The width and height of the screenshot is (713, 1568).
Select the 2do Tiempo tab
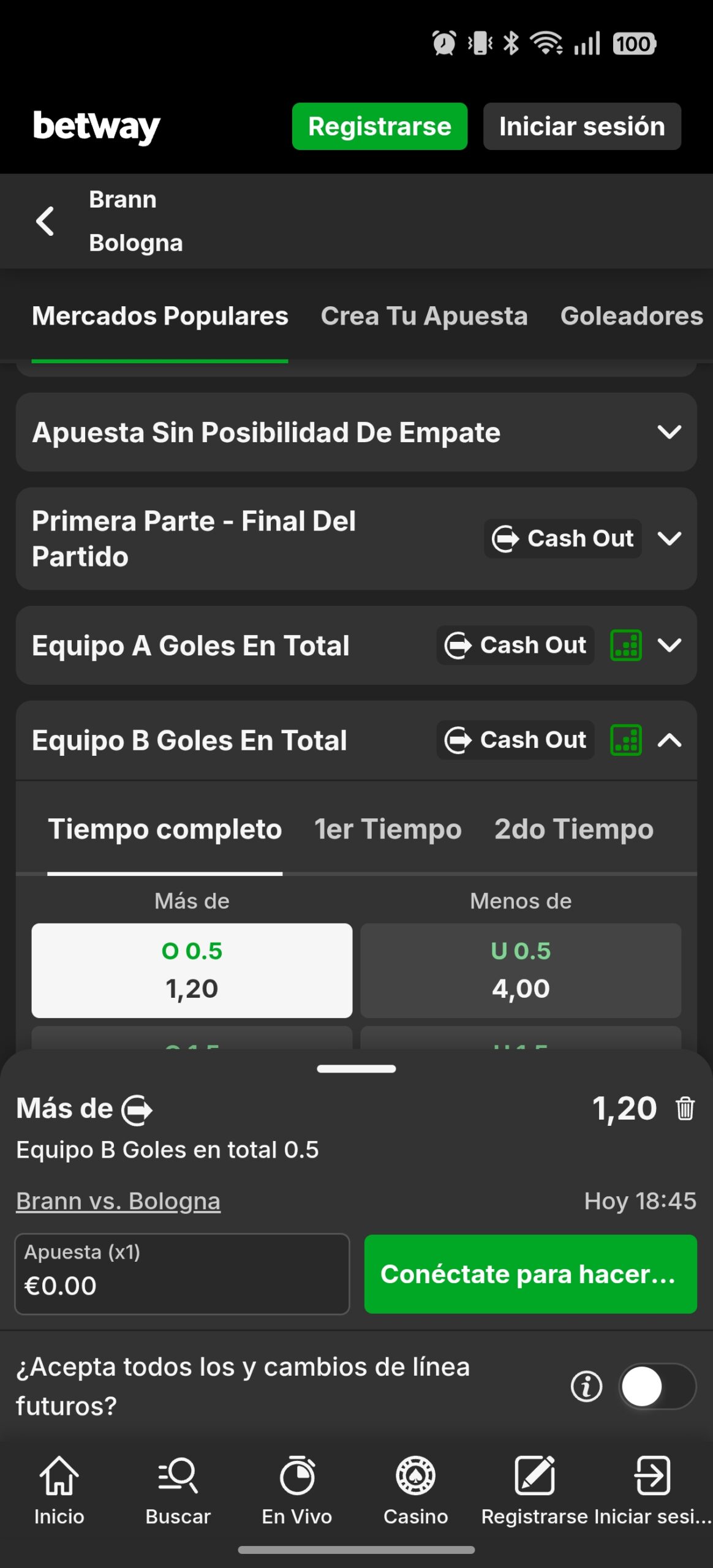tap(573, 829)
